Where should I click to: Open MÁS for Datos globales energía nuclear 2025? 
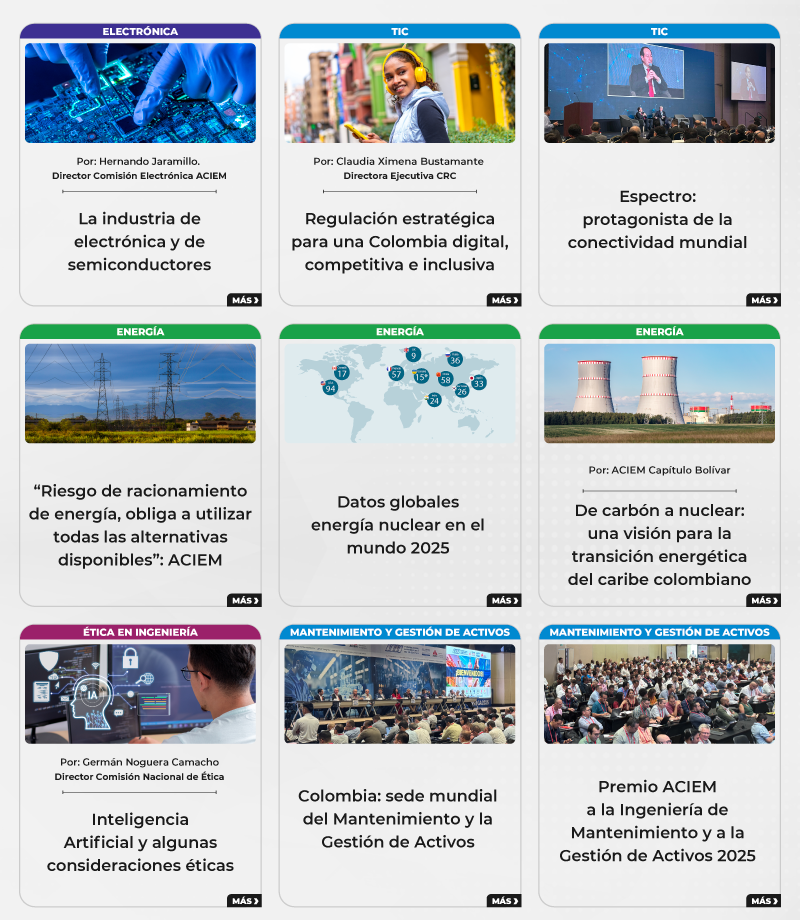tap(504, 601)
